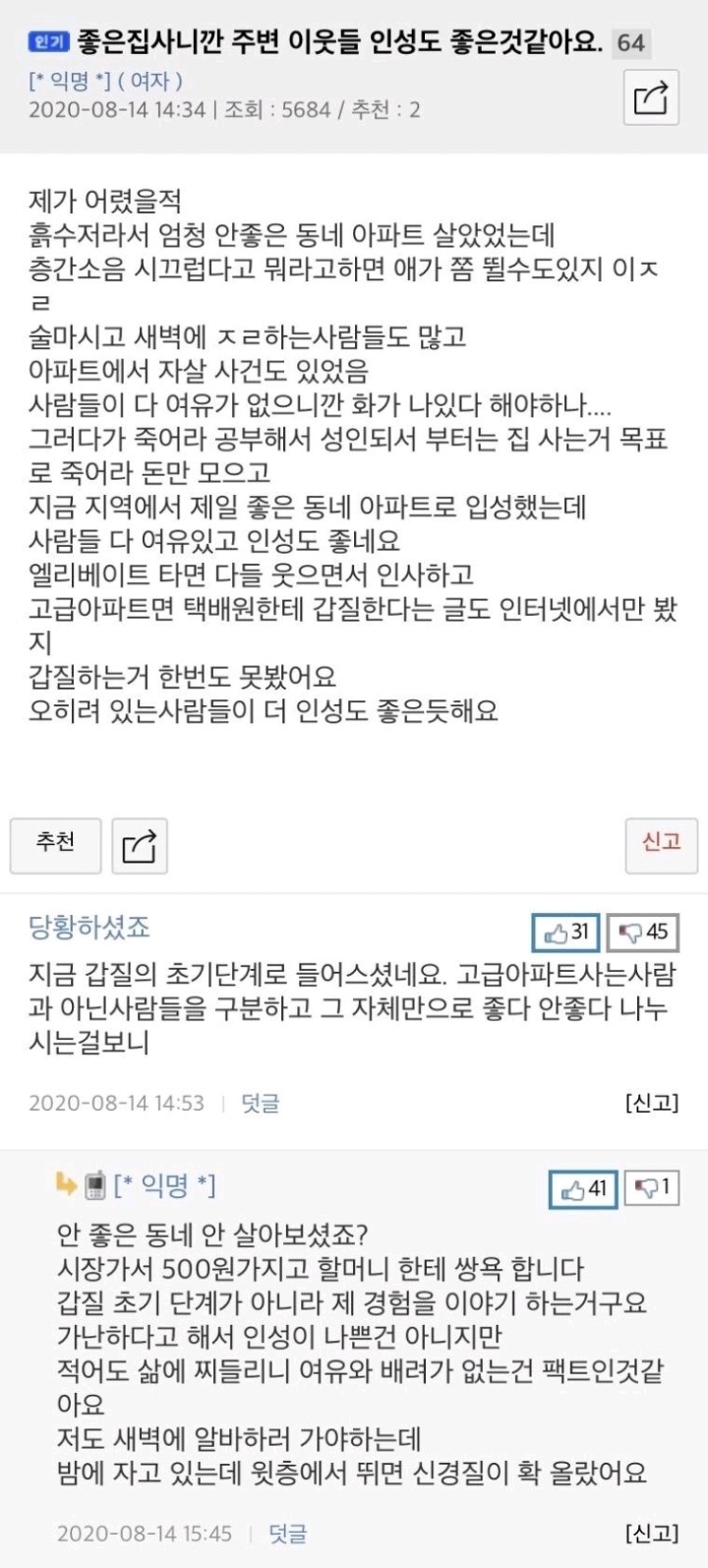Recommend the post with the 추천 button
708x1568 pixels.
click(55, 843)
